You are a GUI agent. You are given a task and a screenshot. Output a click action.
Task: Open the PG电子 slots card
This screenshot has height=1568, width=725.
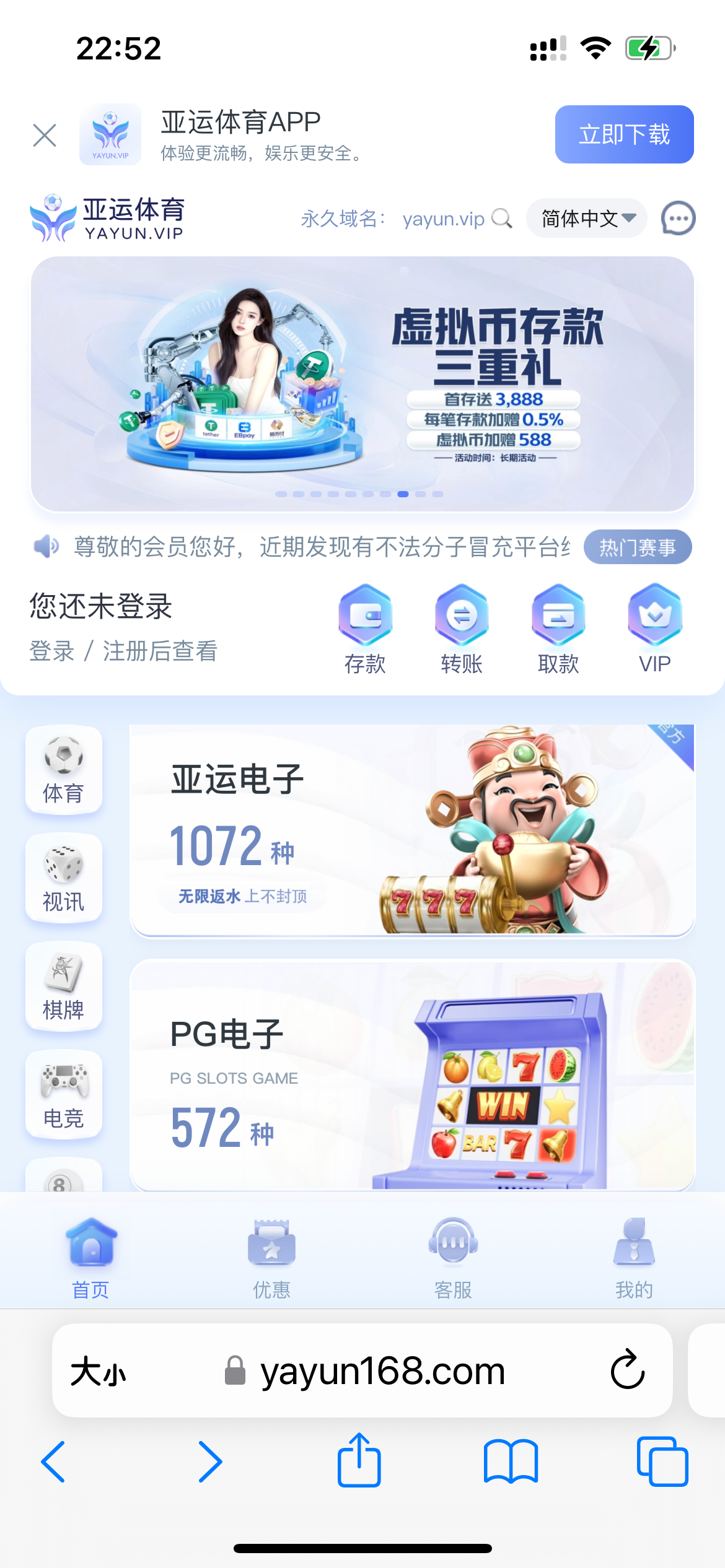tap(411, 1075)
